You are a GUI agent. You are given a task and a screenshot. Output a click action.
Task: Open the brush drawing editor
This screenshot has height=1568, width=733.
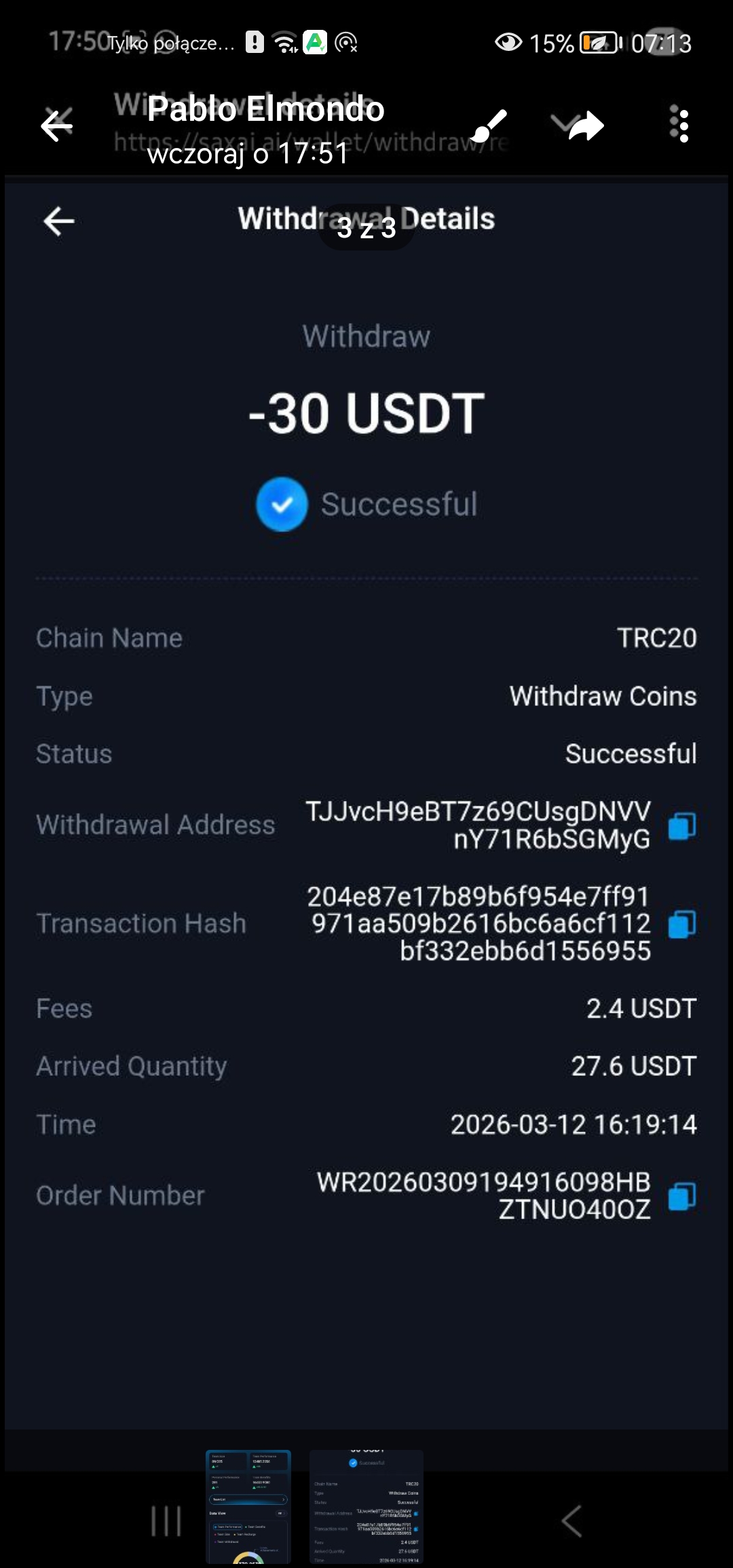tap(489, 126)
